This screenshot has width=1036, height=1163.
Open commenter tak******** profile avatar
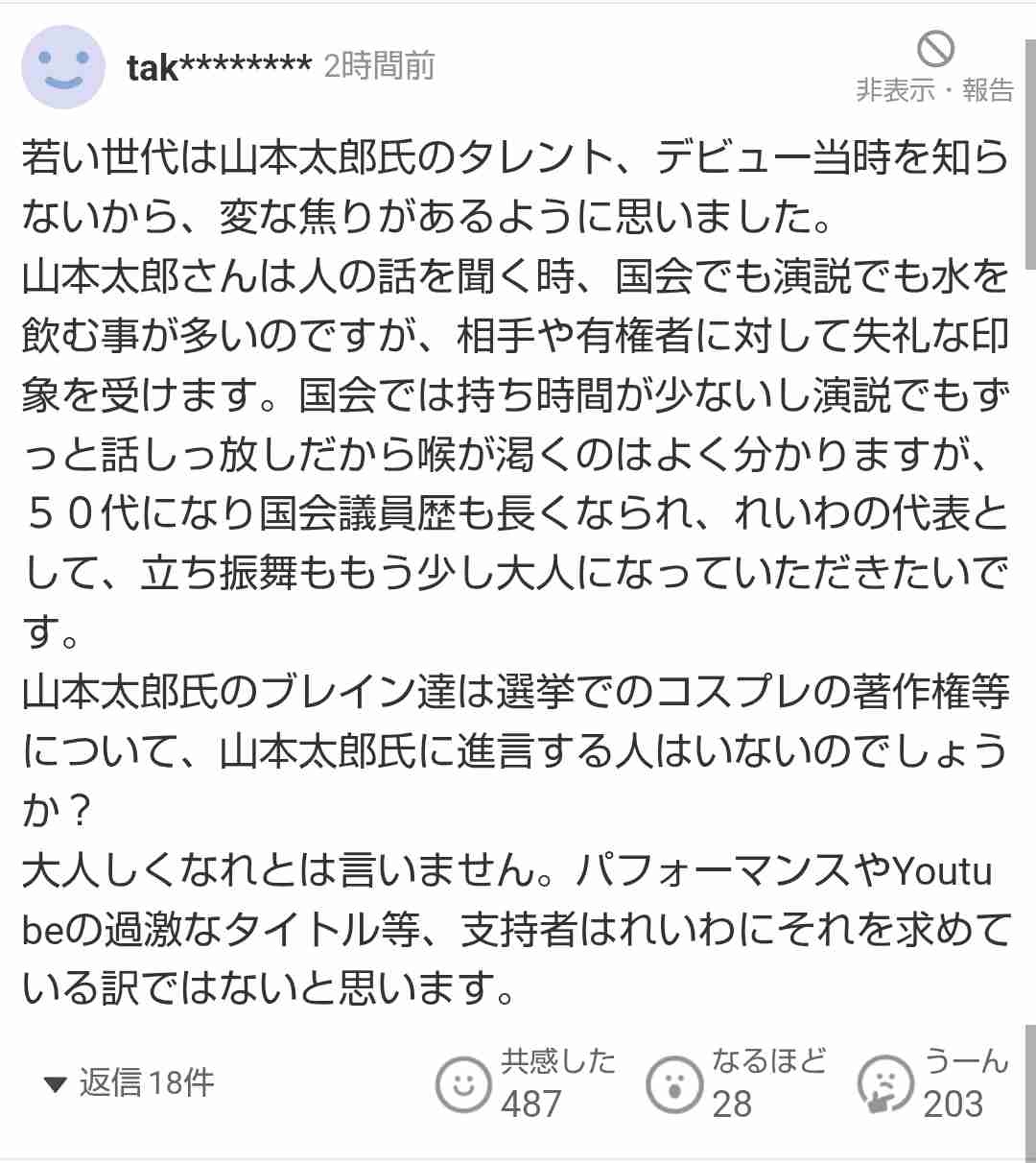pos(63,67)
